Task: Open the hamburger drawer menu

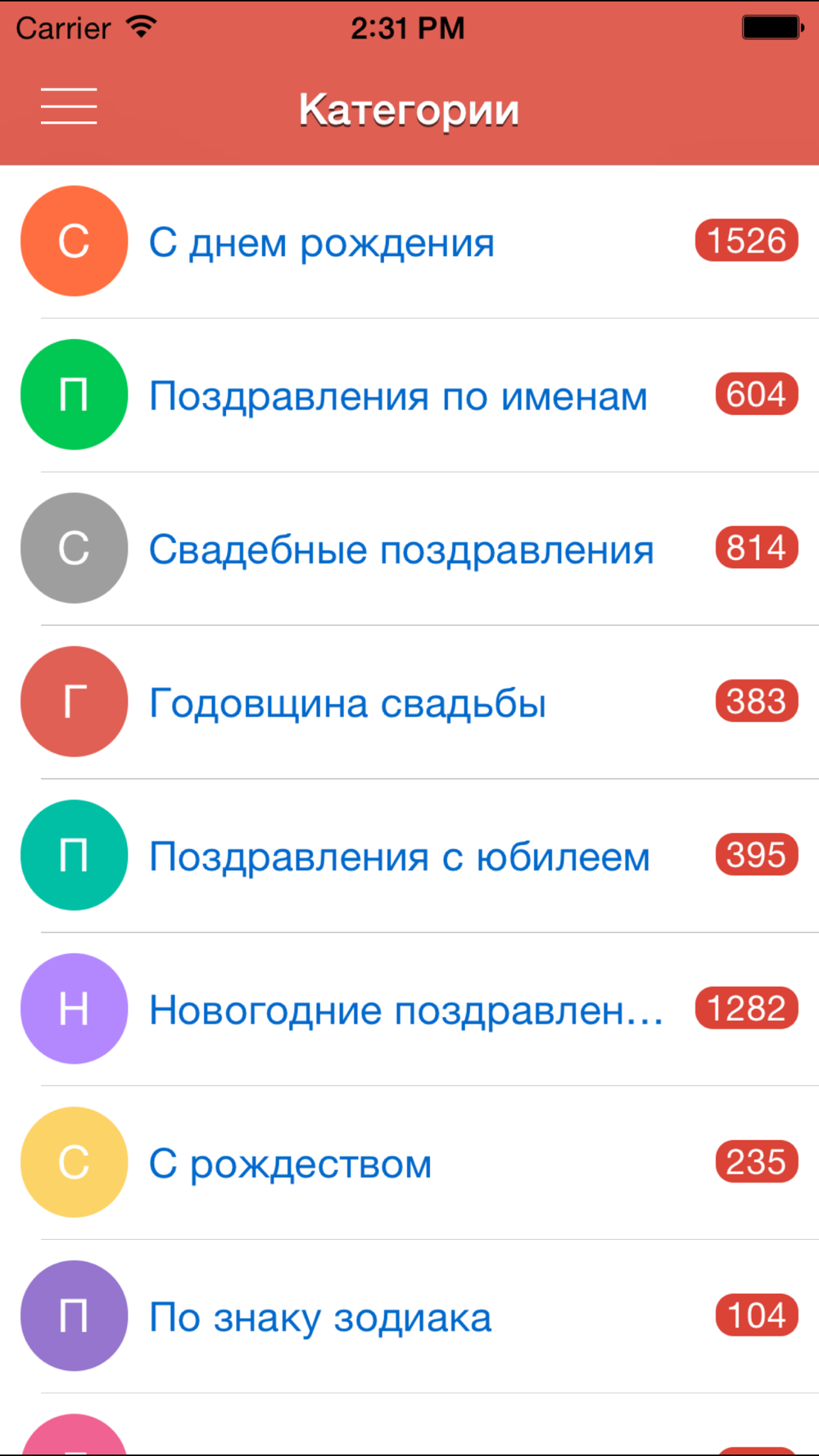Action: pyautogui.click(x=69, y=106)
